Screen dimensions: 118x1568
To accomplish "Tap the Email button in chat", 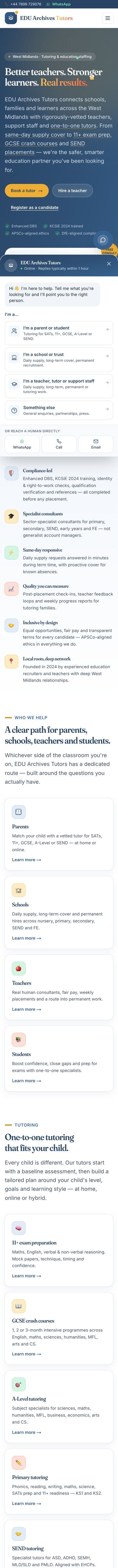I will tap(96, 444).
